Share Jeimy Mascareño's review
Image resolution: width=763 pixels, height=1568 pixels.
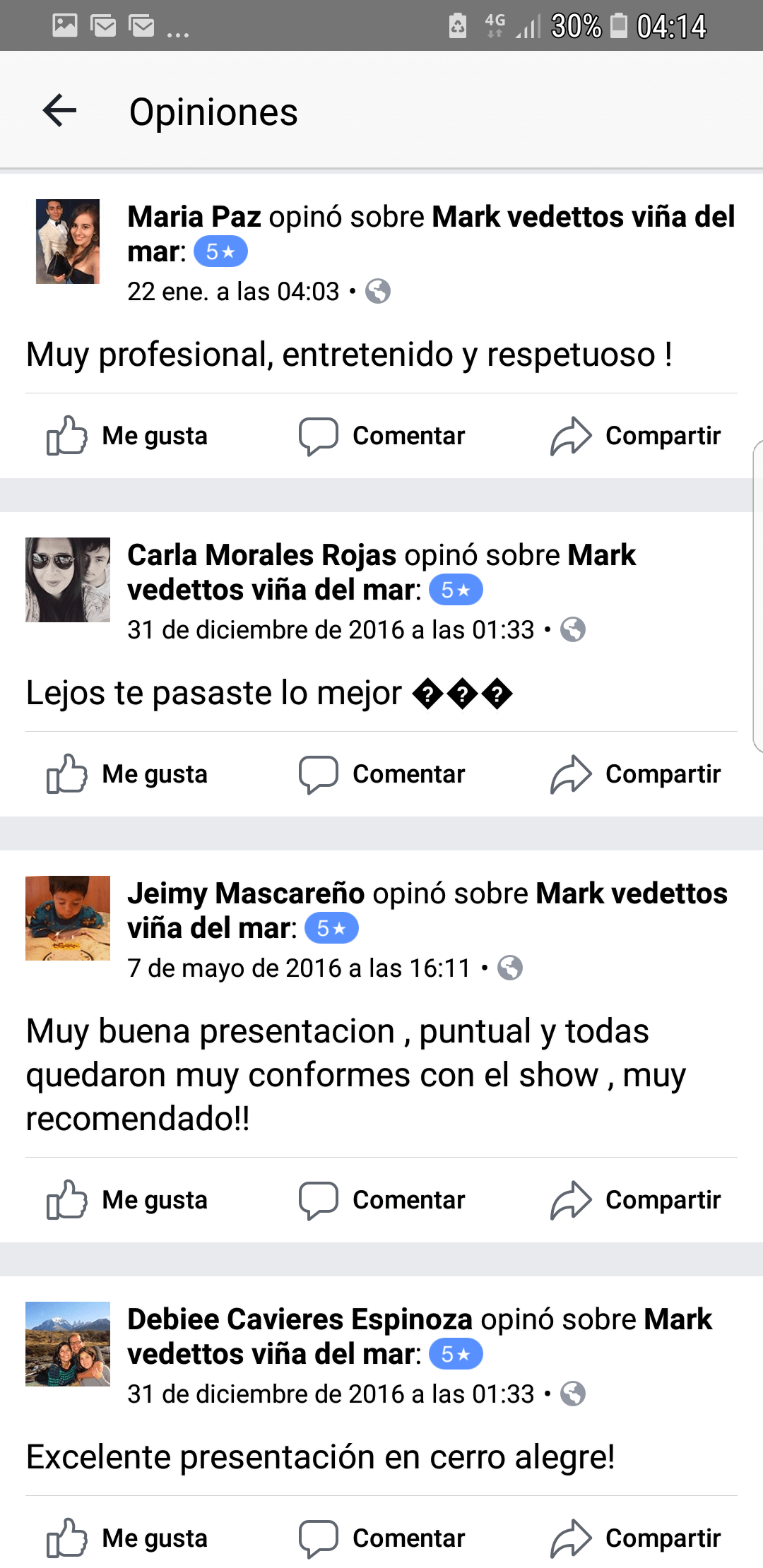click(635, 1200)
